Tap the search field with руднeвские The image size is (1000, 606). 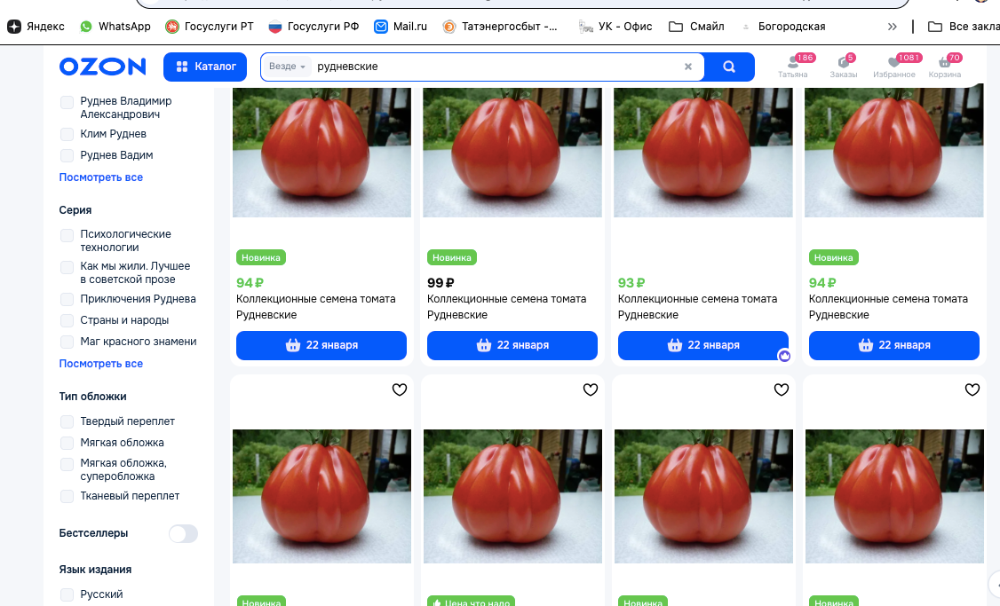490,67
